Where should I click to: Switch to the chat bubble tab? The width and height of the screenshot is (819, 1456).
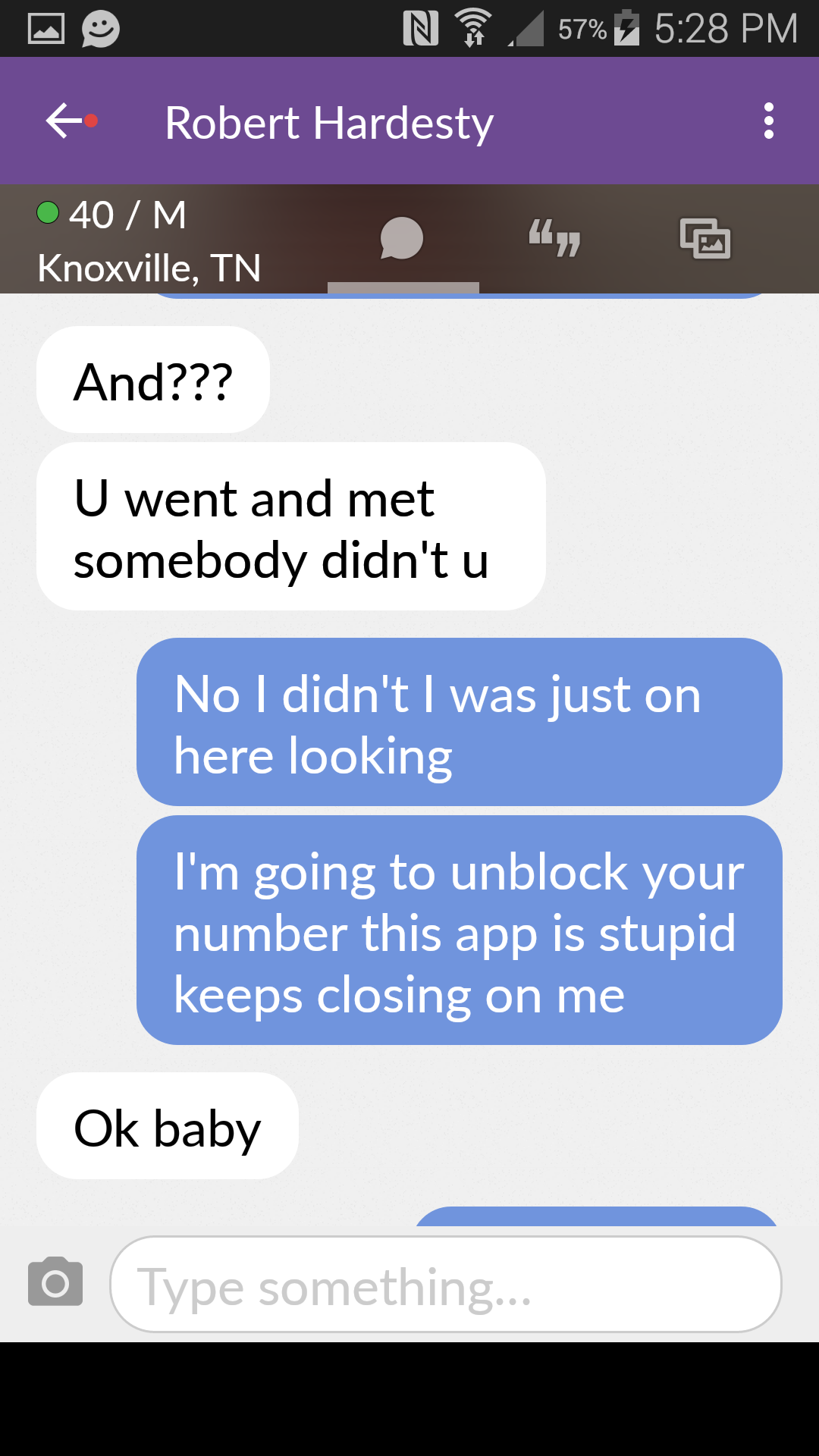402,238
